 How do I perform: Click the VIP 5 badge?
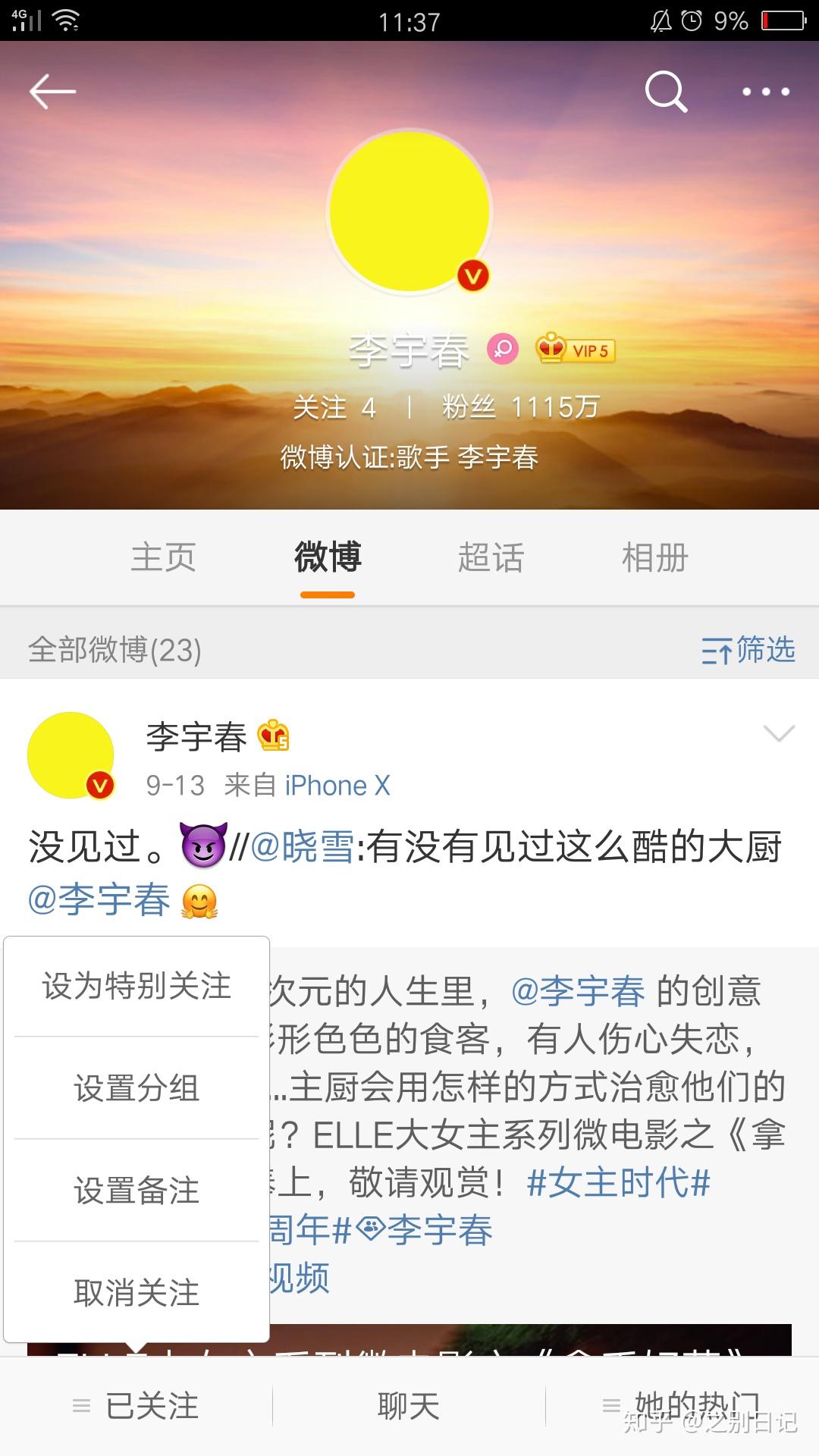tap(575, 350)
